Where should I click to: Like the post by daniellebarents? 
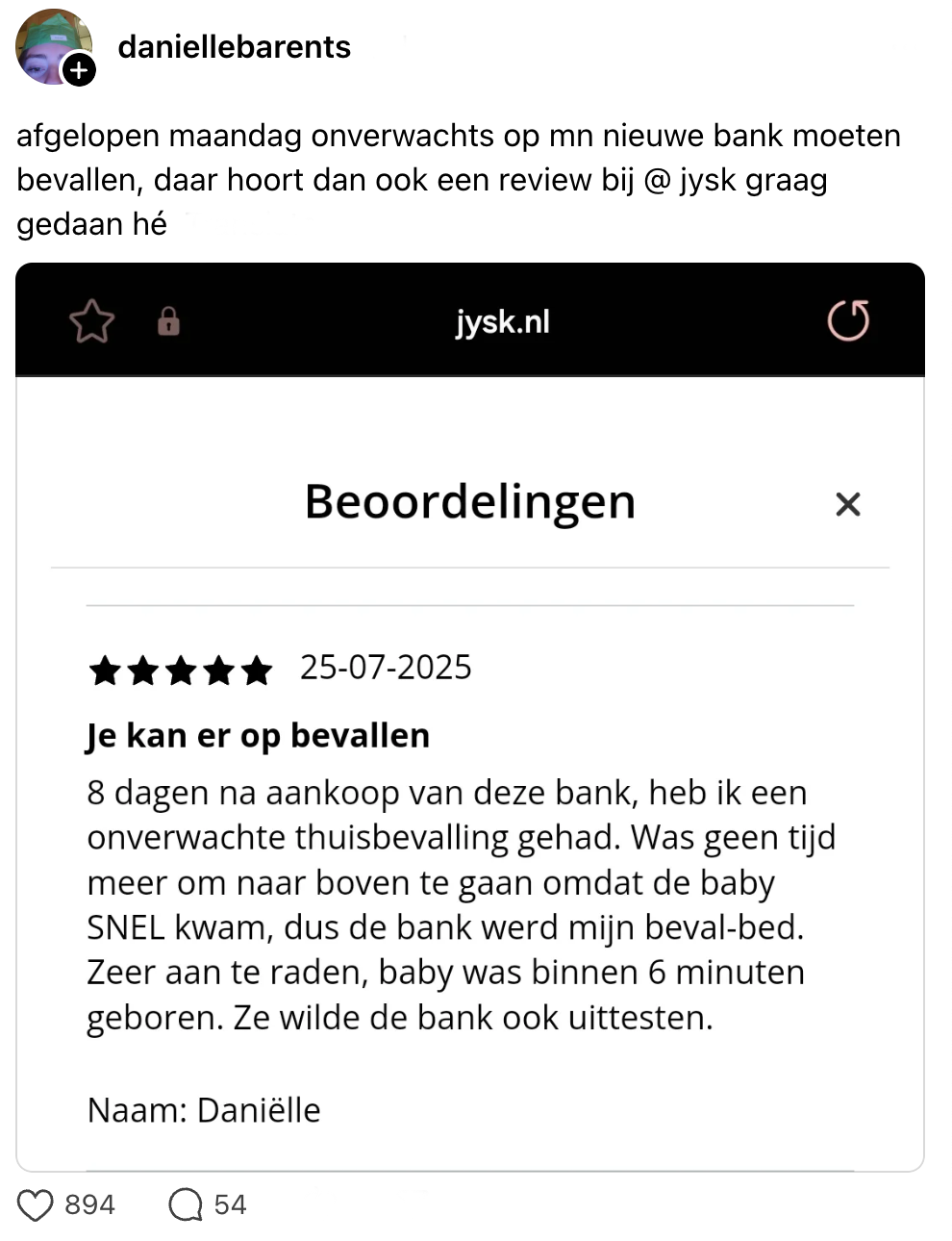pyautogui.click(x=36, y=1204)
